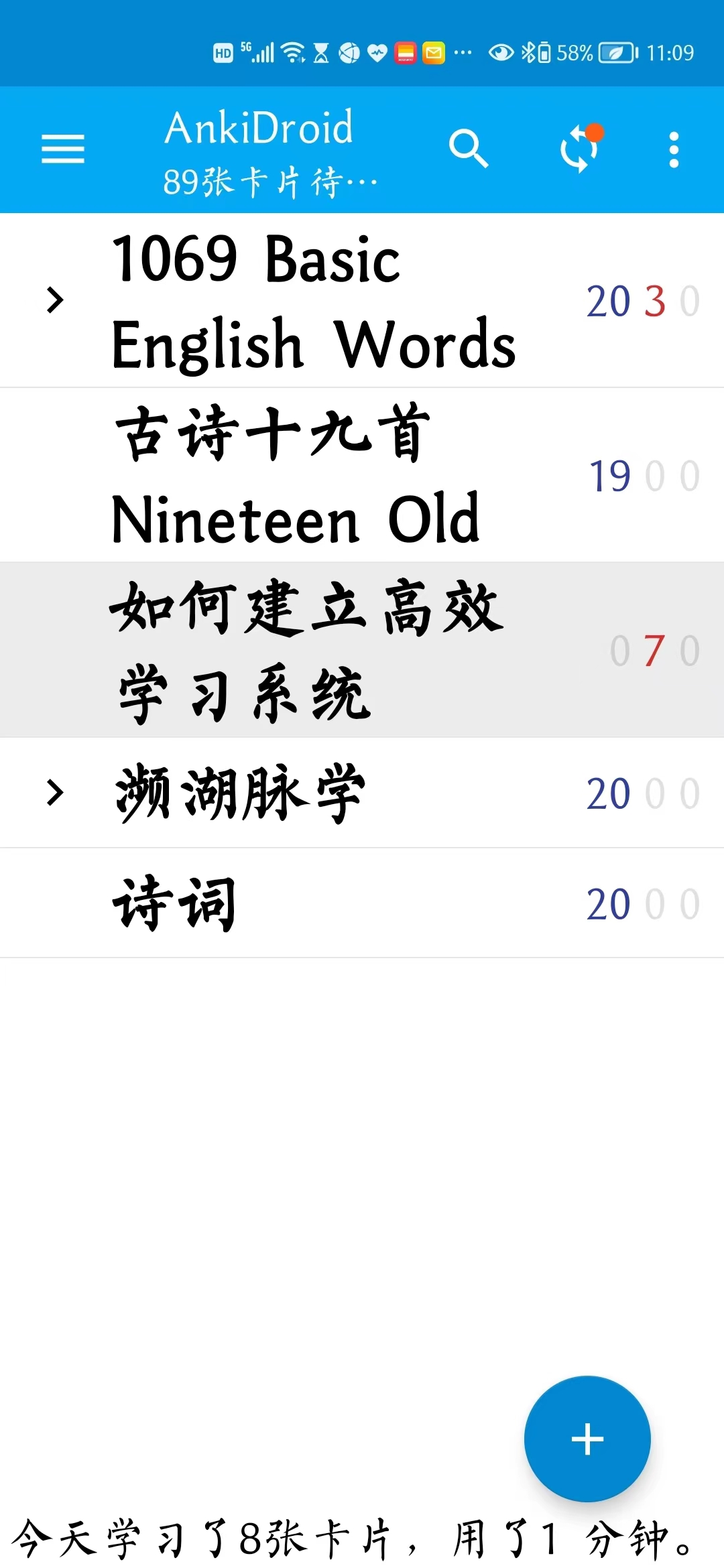Expand the 1069 Basic English Words deck

click(55, 300)
